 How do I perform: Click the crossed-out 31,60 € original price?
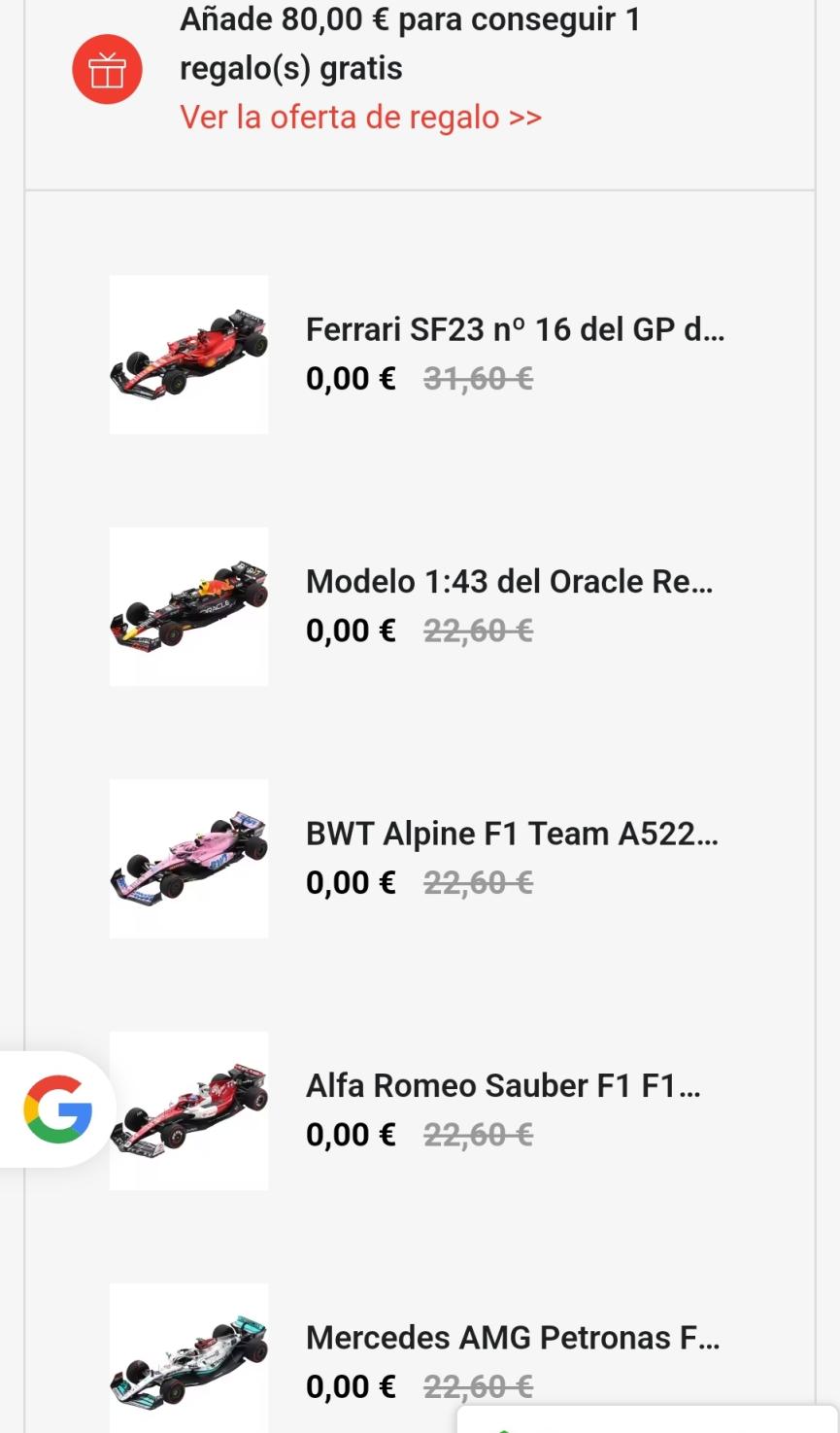tap(478, 379)
